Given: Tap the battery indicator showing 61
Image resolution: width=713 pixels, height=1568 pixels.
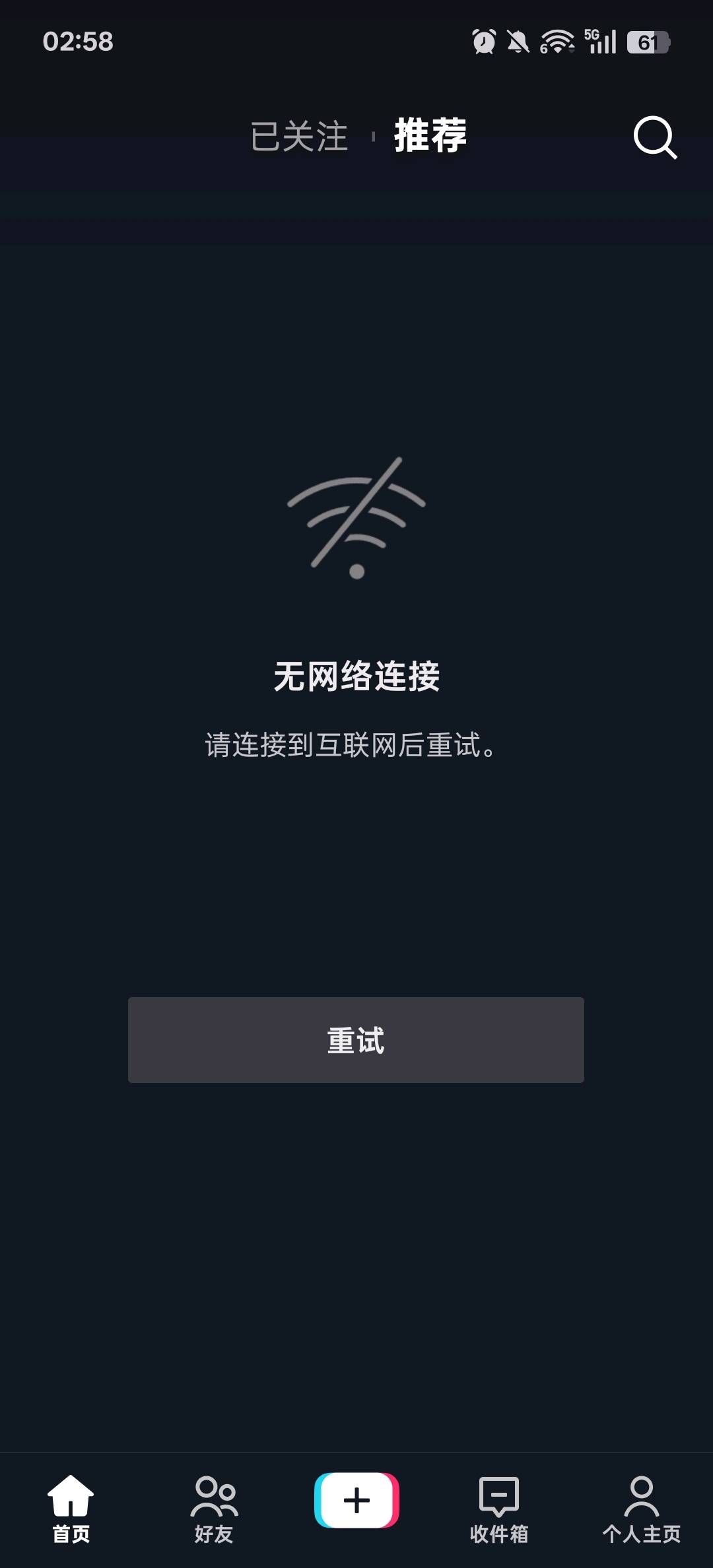Looking at the screenshot, I should (x=648, y=42).
